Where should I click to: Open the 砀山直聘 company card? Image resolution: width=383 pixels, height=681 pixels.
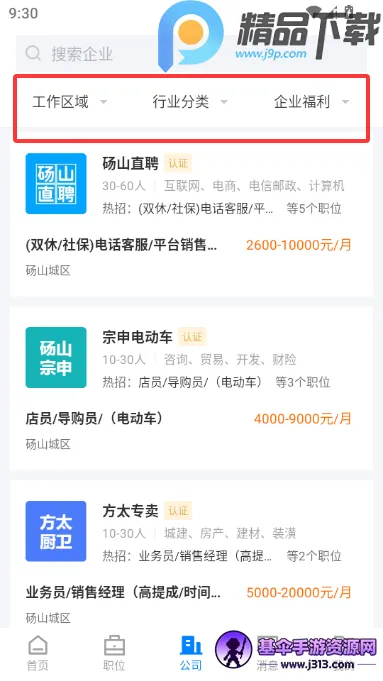pos(191,184)
